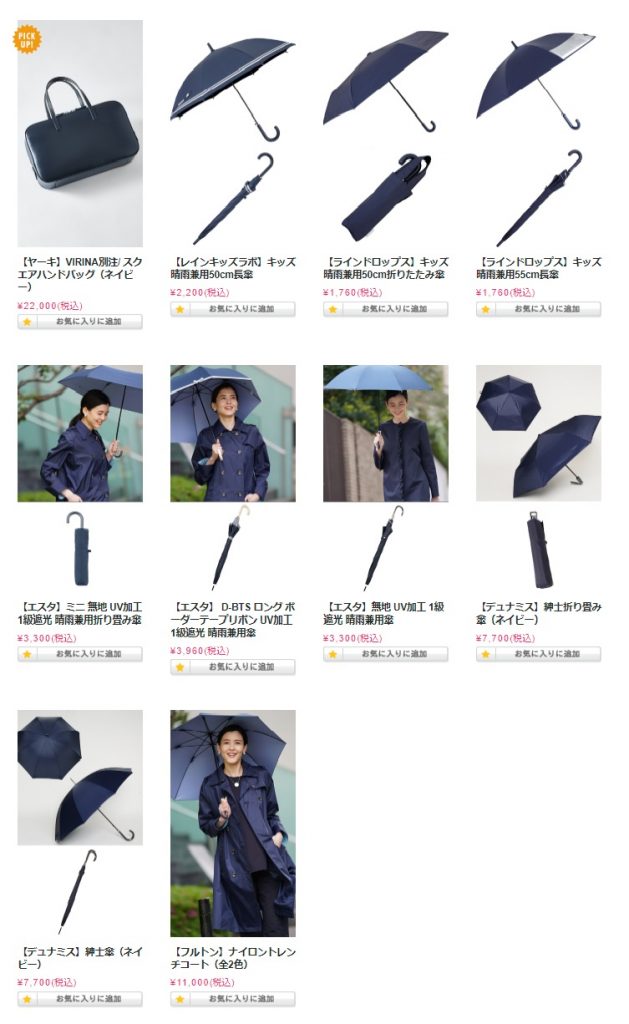Add エスタ mini folding umbrella to favorites

(x=80, y=654)
